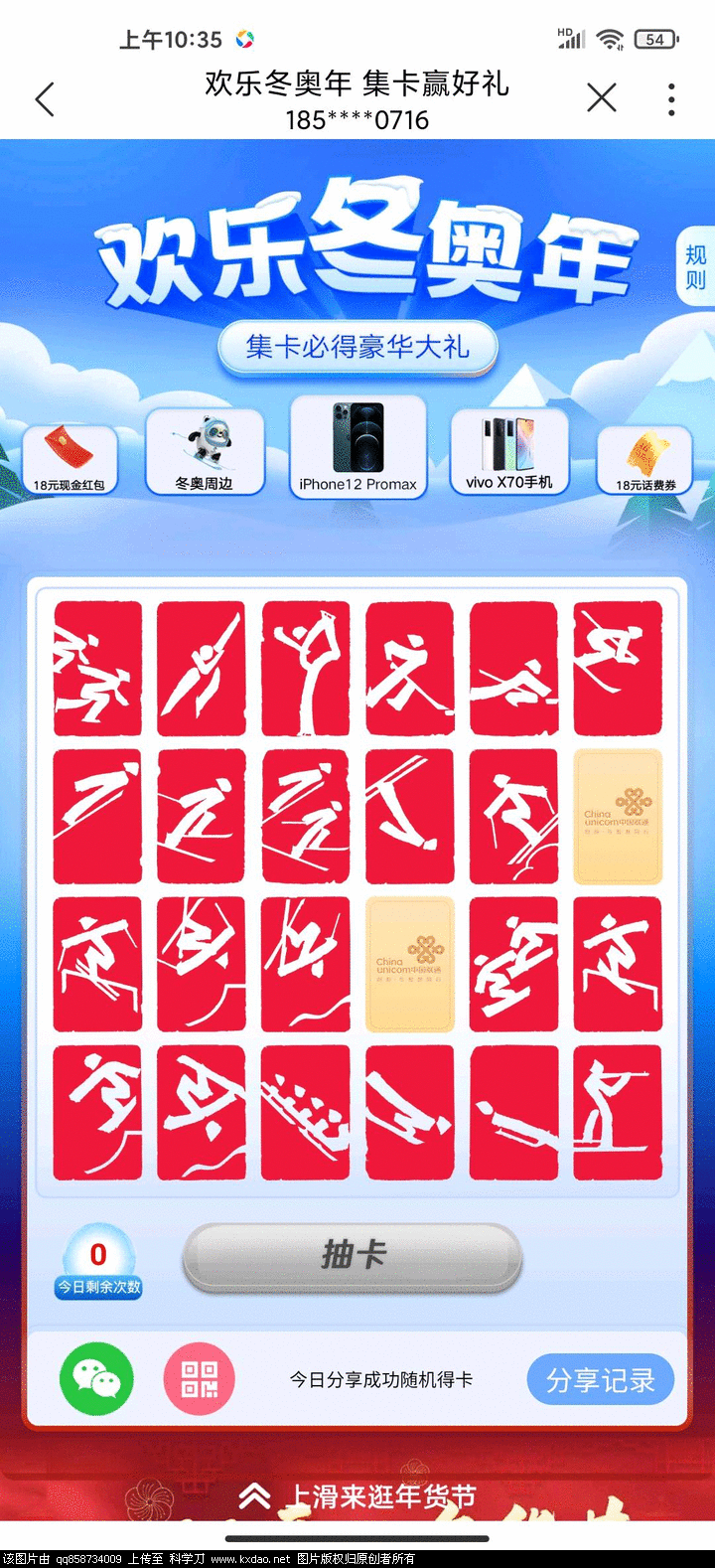This screenshot has width=715, height=1568.
Task: Close the page with the X icon
Action: click(x=602, y=98)
